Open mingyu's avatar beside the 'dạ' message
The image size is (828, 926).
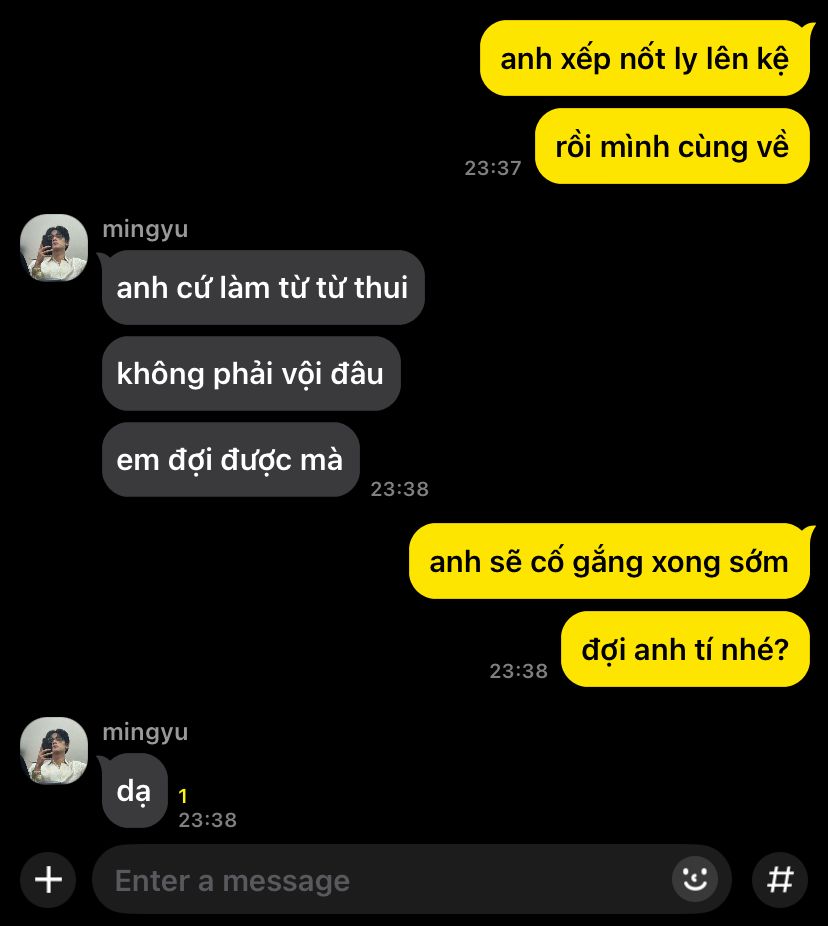[x=54, y=750]
